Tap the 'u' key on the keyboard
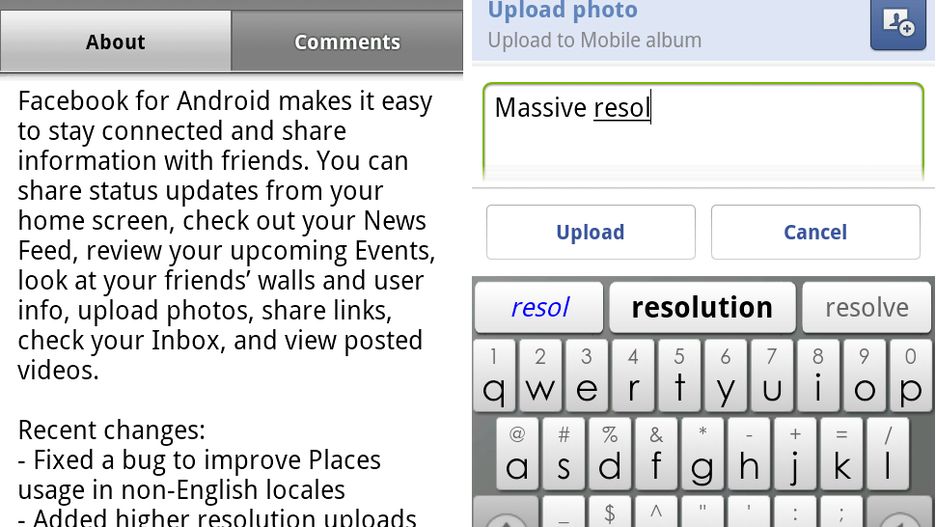Image resolution: width=936 pixels, height=527 pixels. click(772, 374)
